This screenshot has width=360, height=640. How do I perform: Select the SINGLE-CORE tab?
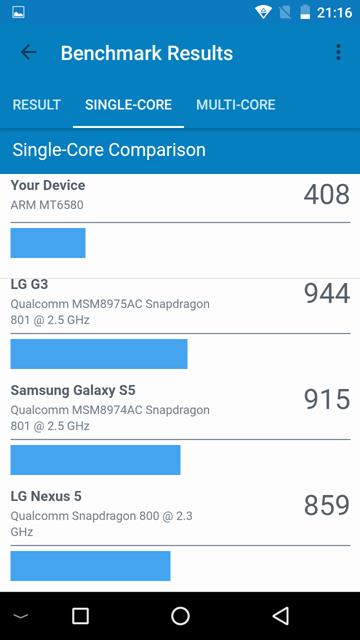[x=128, y=105]
